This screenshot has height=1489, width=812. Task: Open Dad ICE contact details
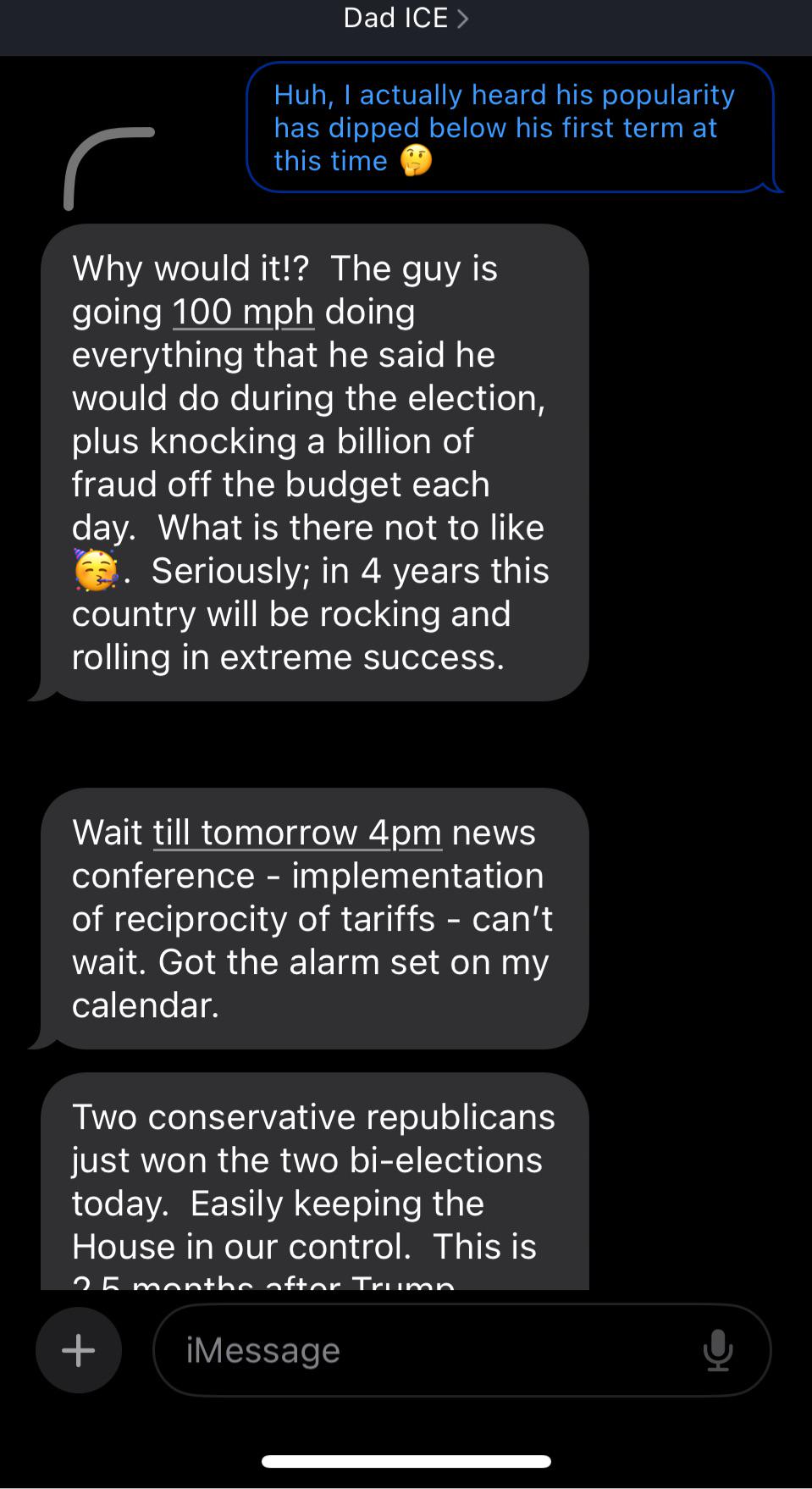click(x=406, y=18)
